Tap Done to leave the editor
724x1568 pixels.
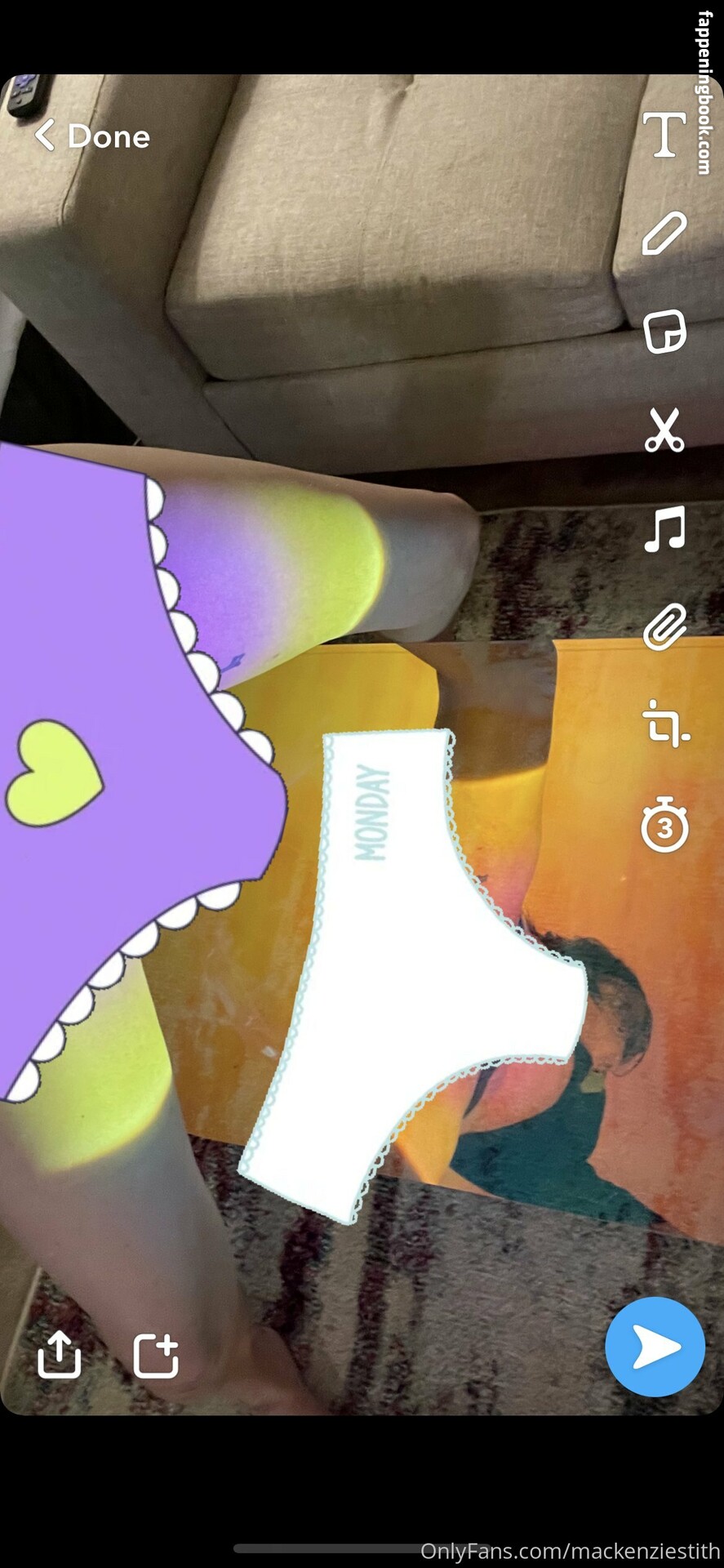pos(92,136)
